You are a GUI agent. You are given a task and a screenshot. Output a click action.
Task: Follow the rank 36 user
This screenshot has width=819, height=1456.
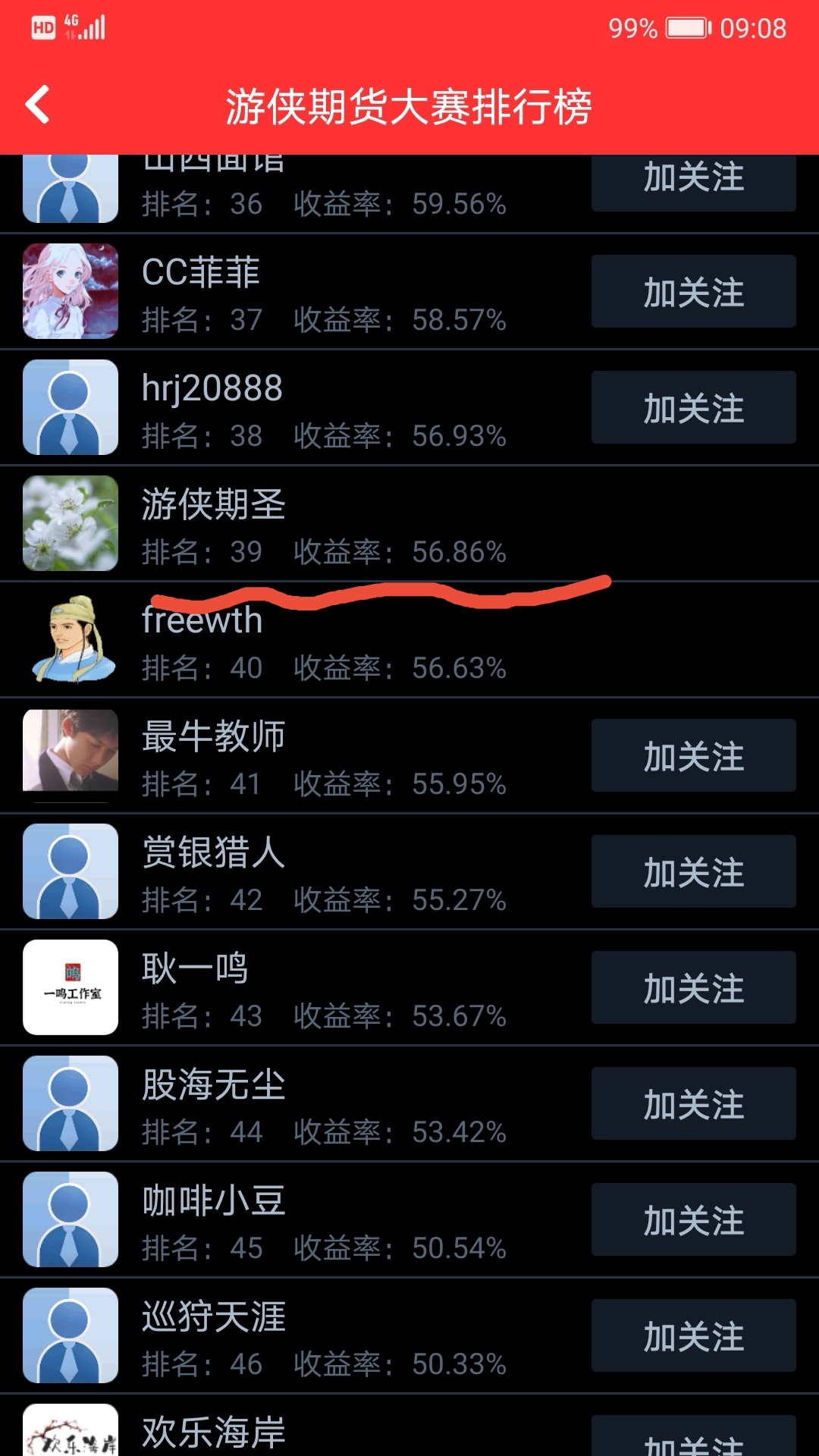(x=693, y=183)
